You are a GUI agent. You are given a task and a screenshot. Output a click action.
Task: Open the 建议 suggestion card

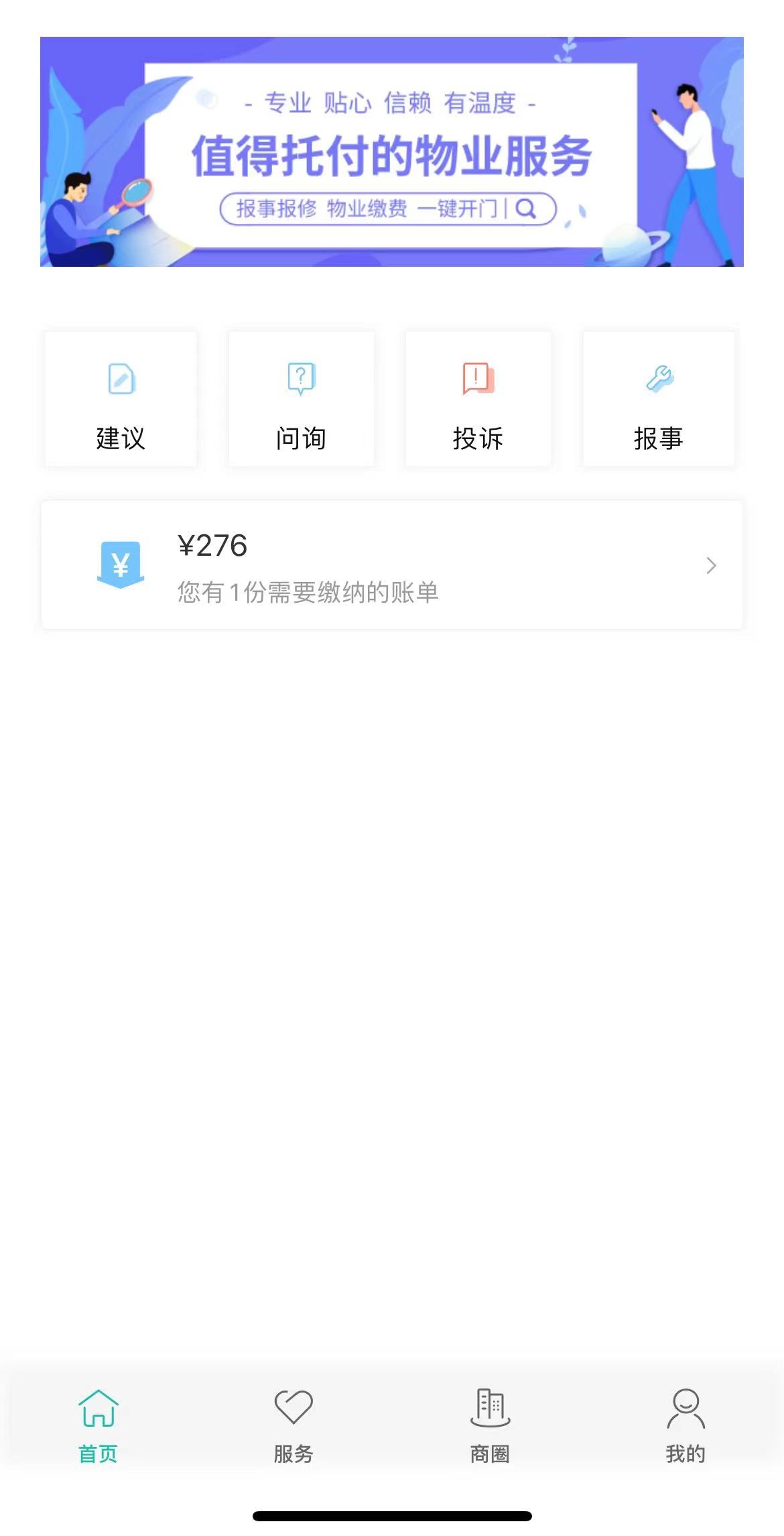121,400
